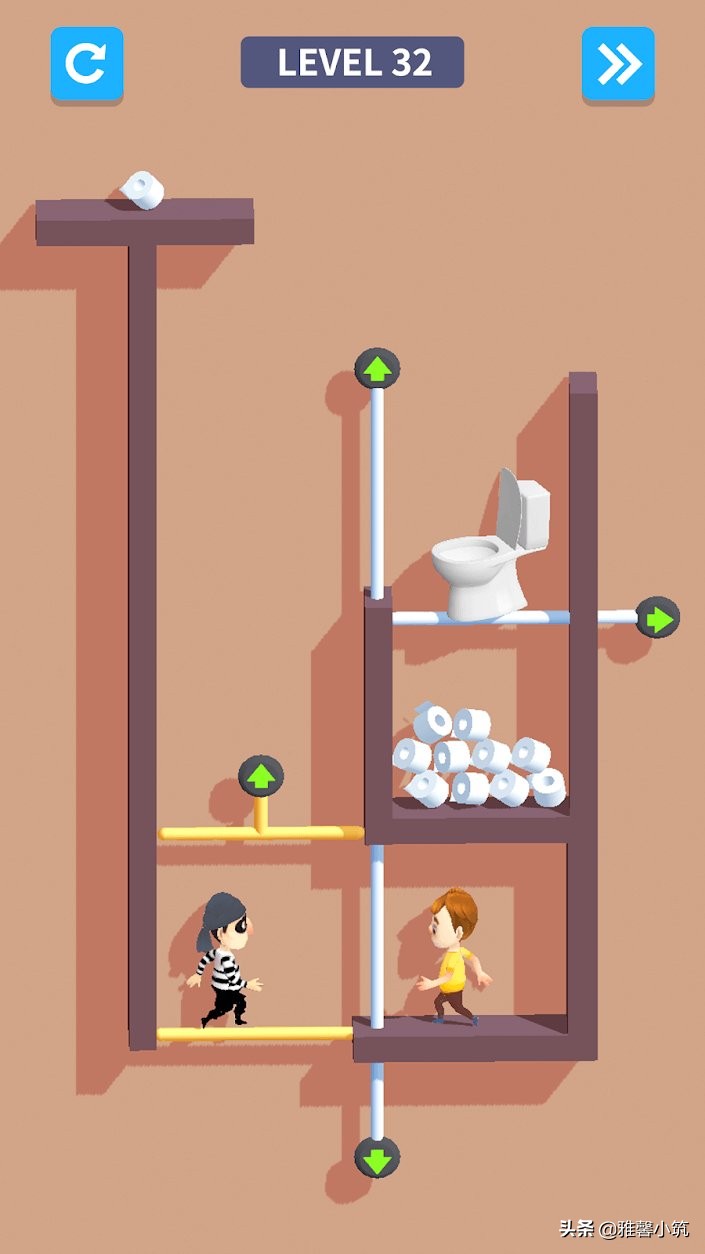The image size is (705, 1254).
Task: Pull the right-arrow pin under the toilet
Action: 657,617
